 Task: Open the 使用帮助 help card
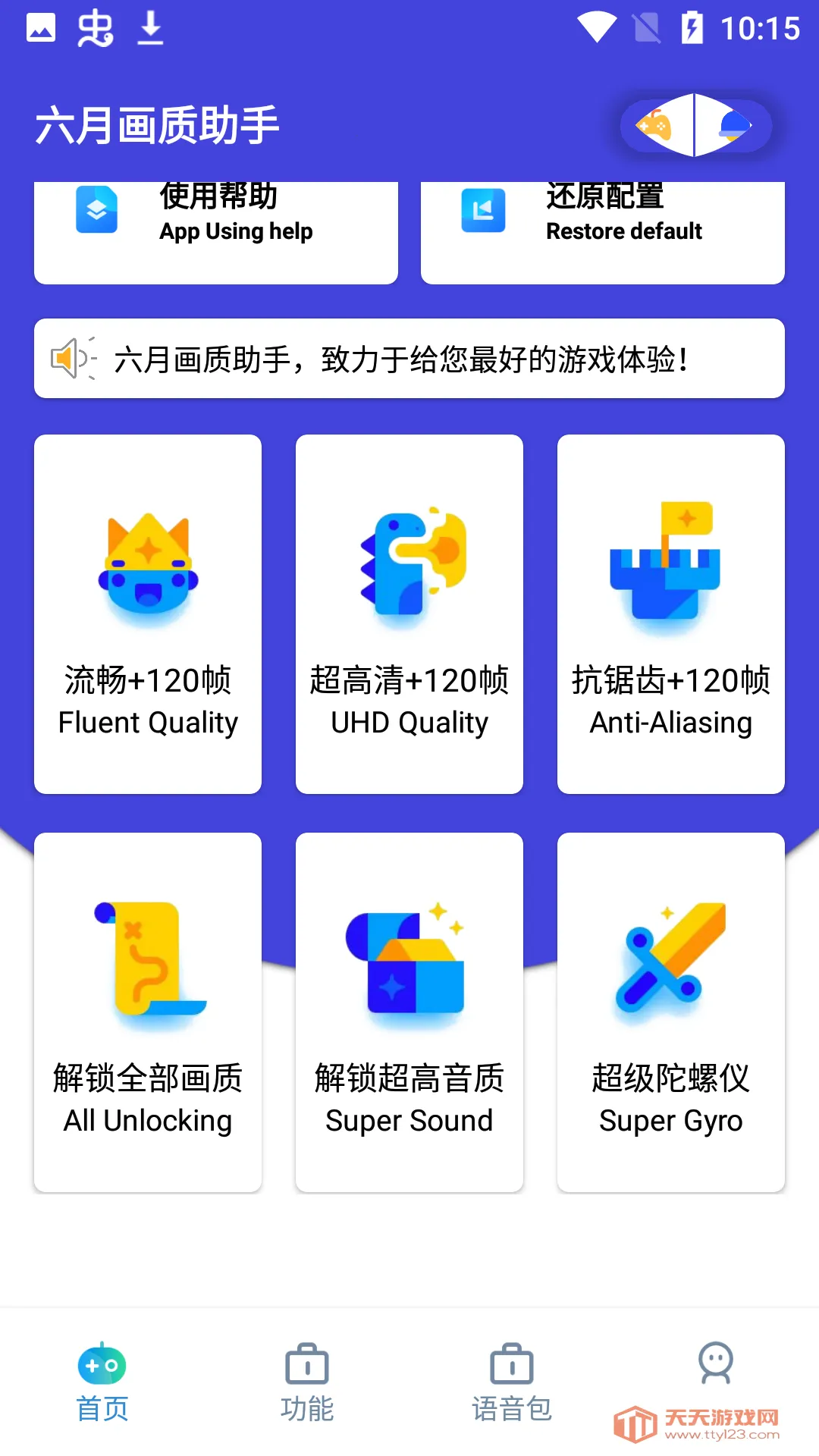pos(215,227)
